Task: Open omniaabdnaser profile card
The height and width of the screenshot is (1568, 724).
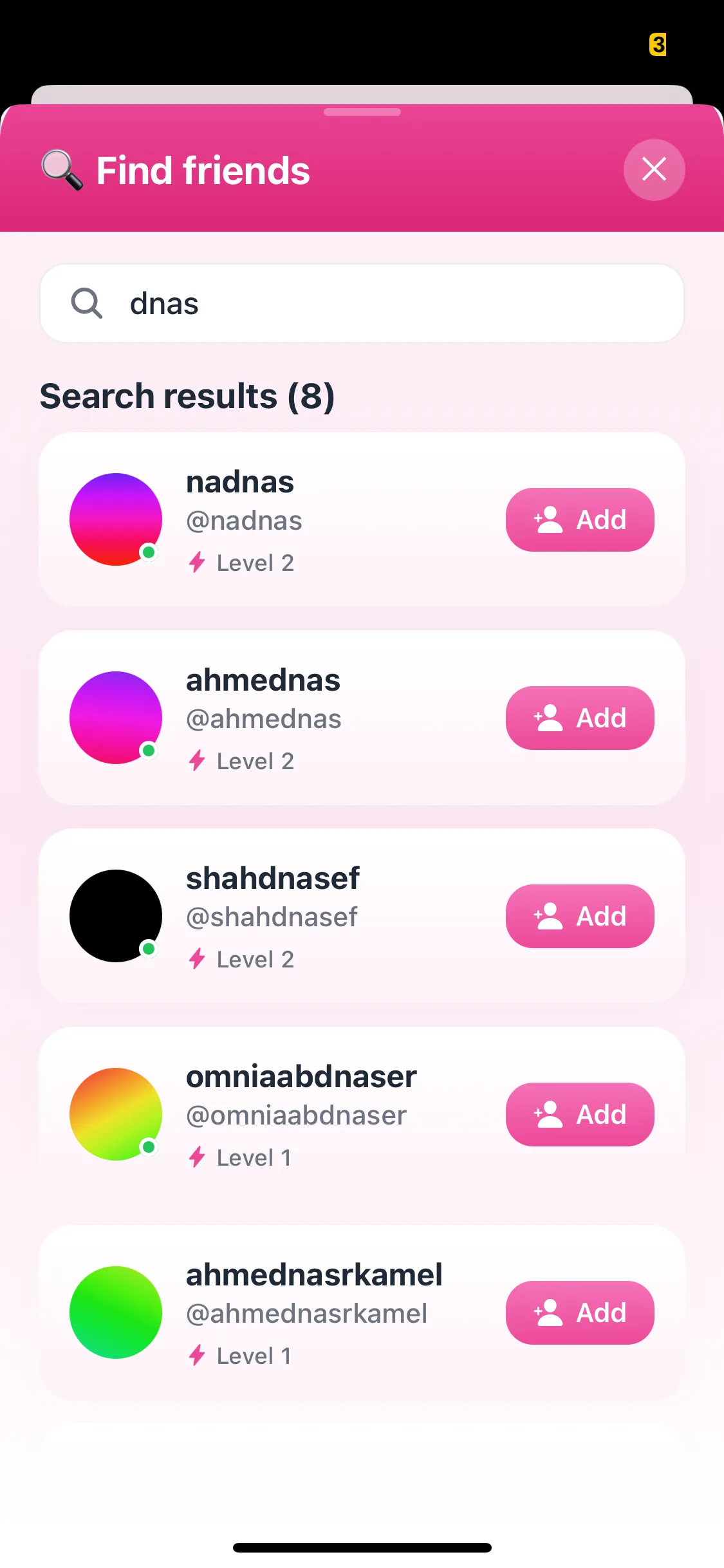Action: (290, 1114)
